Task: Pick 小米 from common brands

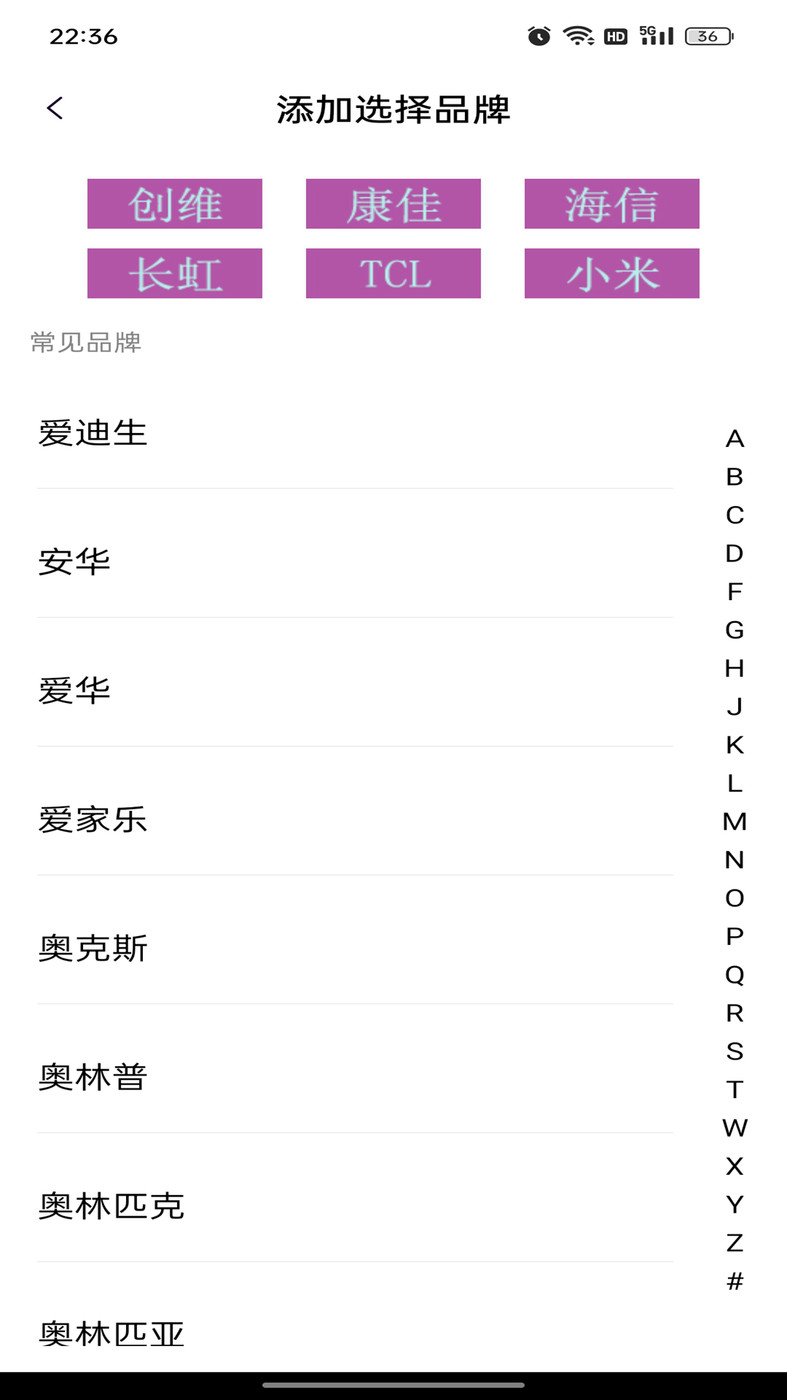Action: (x=611, y=272)
